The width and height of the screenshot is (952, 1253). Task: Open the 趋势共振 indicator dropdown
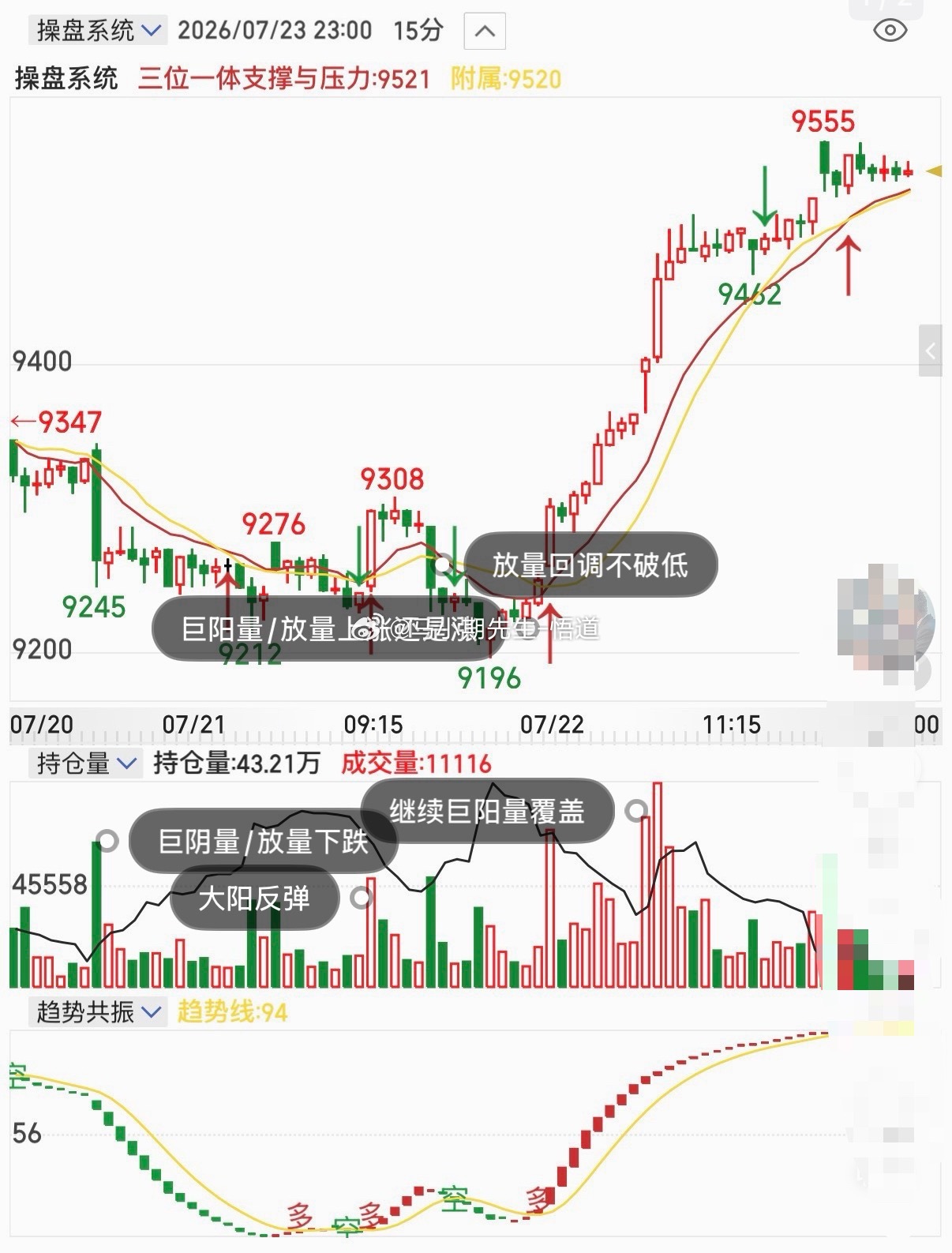tap(98, 1011)
